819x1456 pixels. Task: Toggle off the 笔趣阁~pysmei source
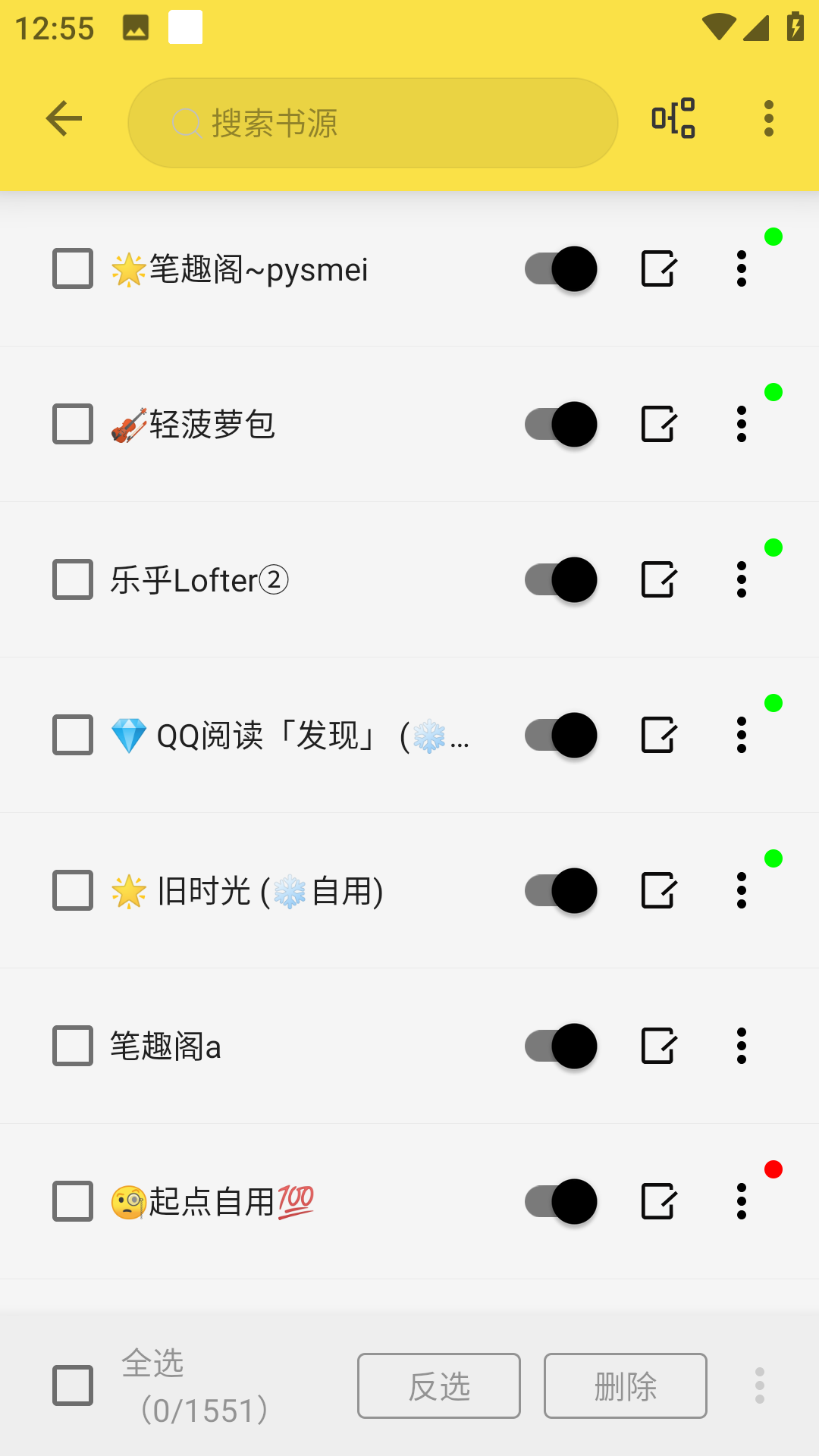tap(560, 268)
